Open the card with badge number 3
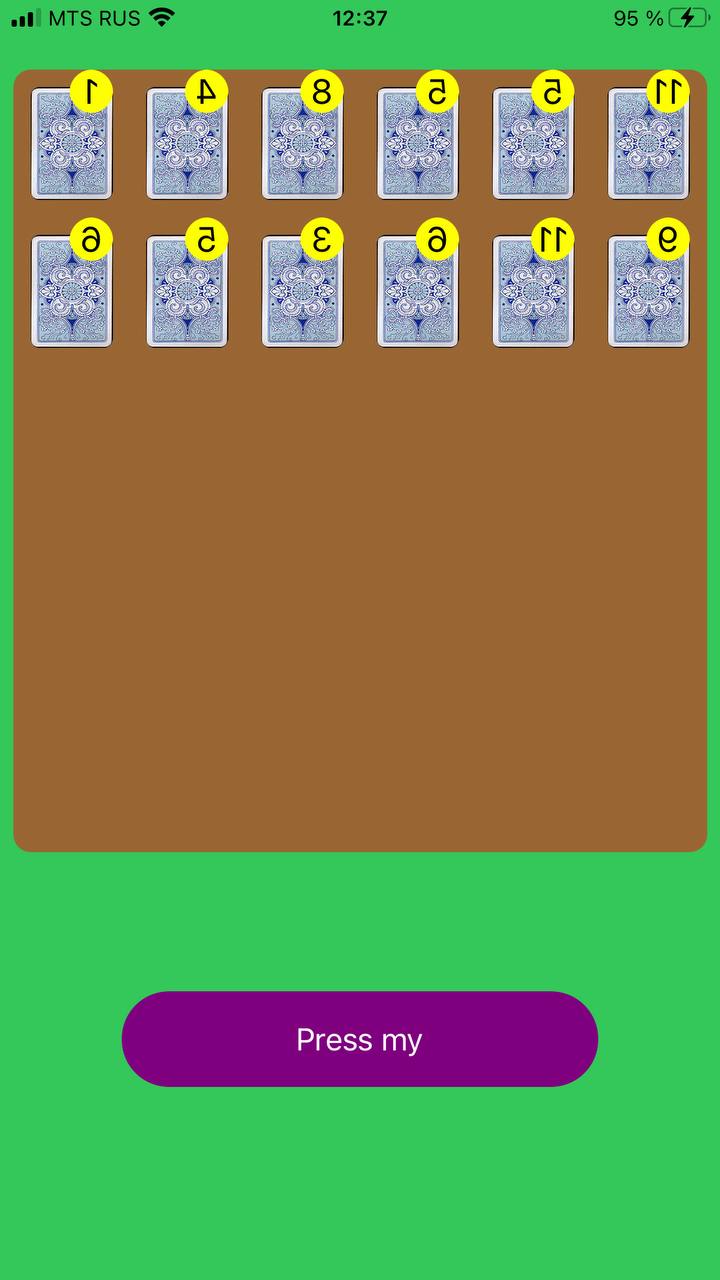Screen dimensions: 720x1280 pos(302,292)
